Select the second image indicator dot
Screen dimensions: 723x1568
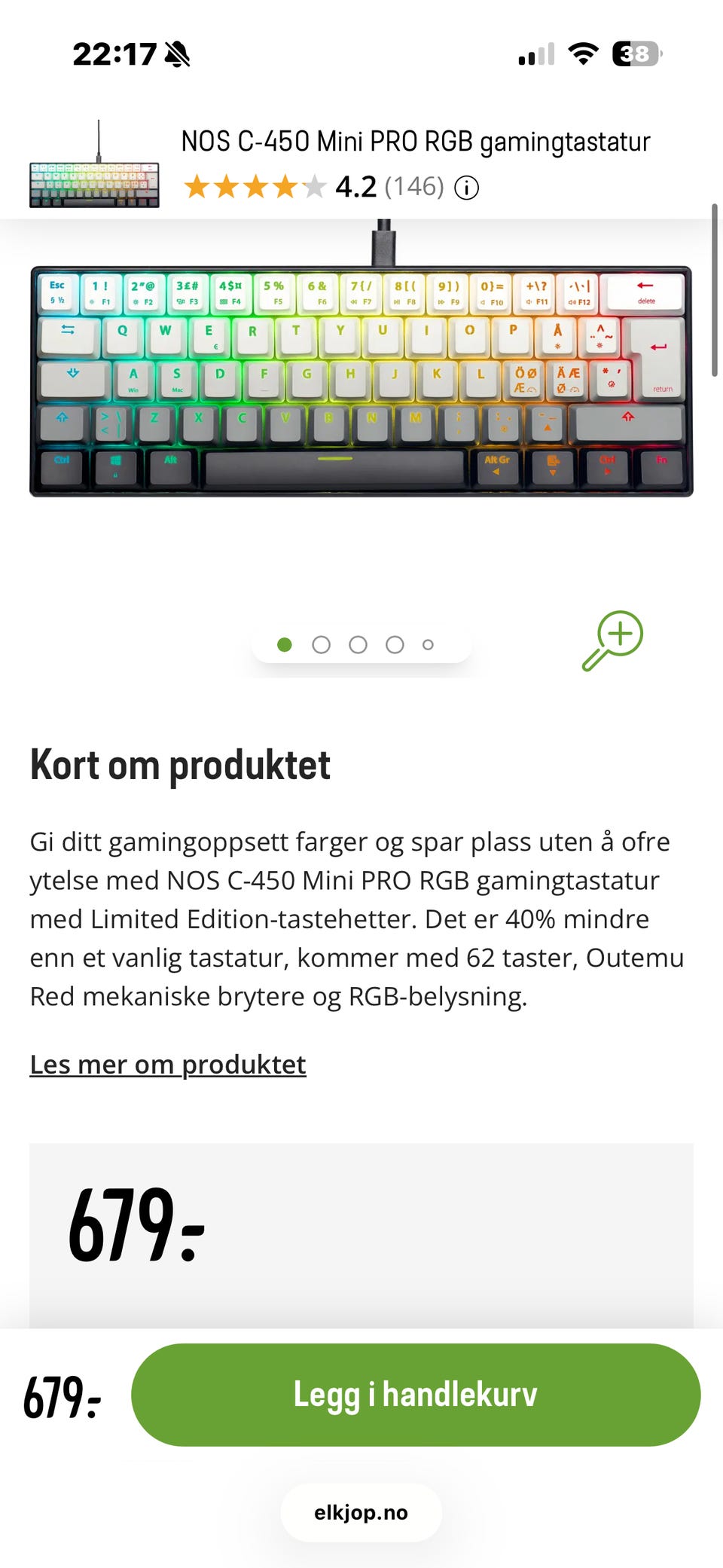click(322, 644)
